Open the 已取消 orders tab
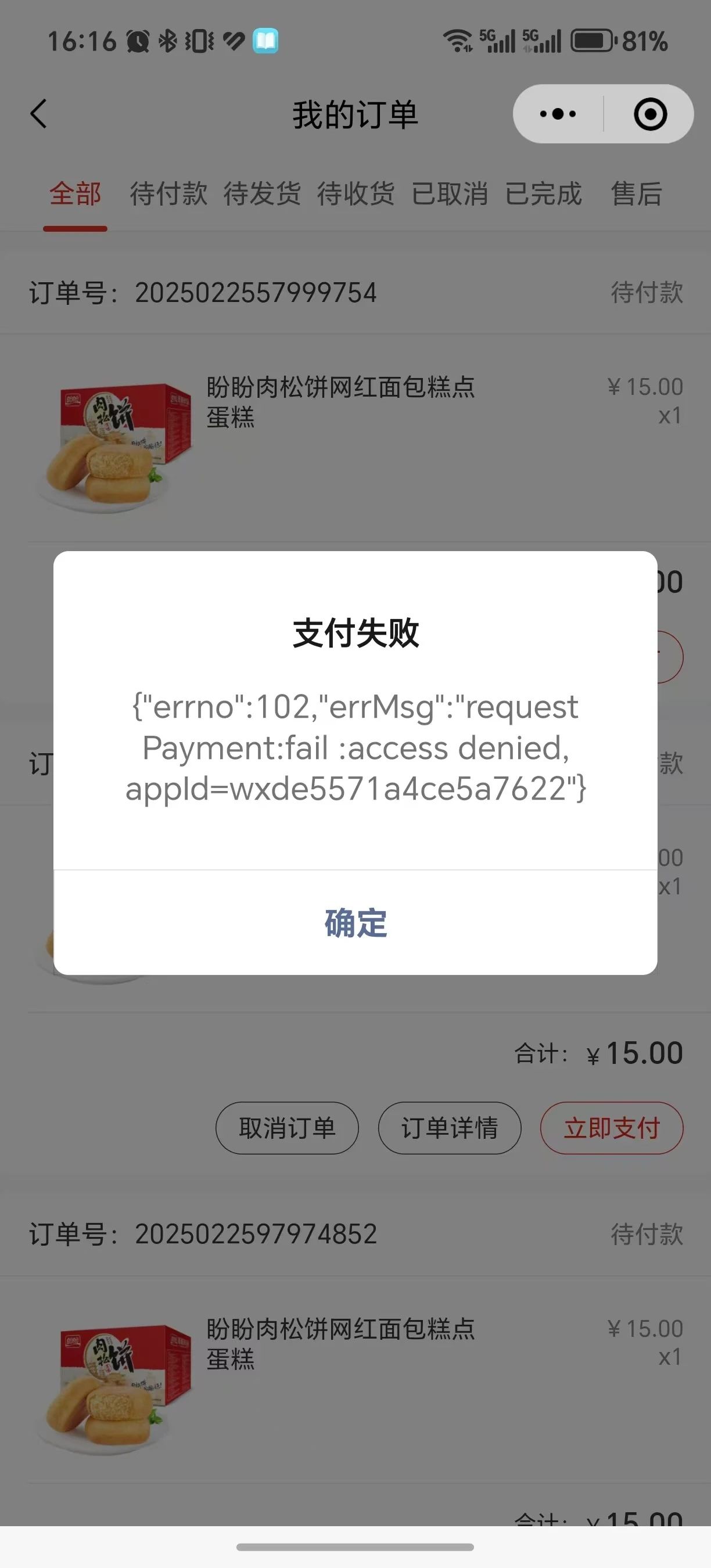The image size is (711, 1568). [450, 194]
